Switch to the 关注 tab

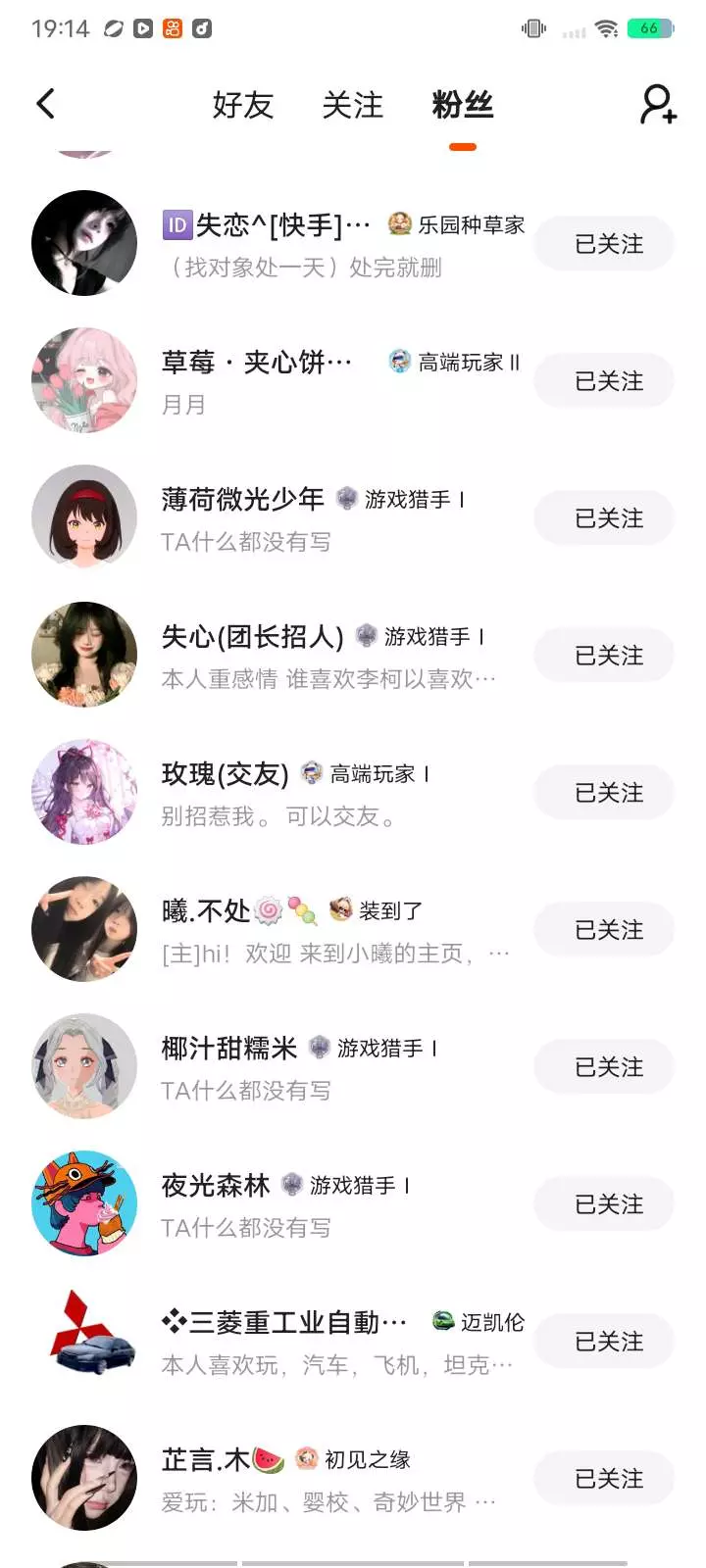[x=352, y=105]
